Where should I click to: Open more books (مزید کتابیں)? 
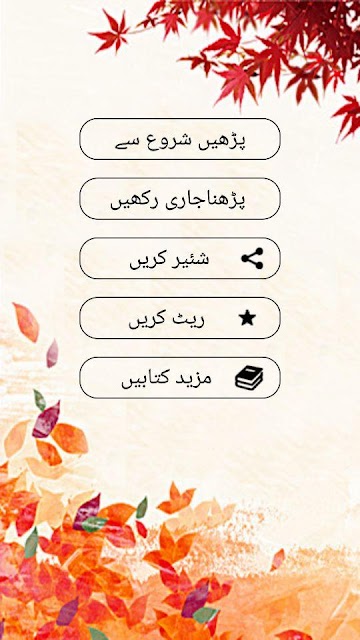[x=180, y=378]
